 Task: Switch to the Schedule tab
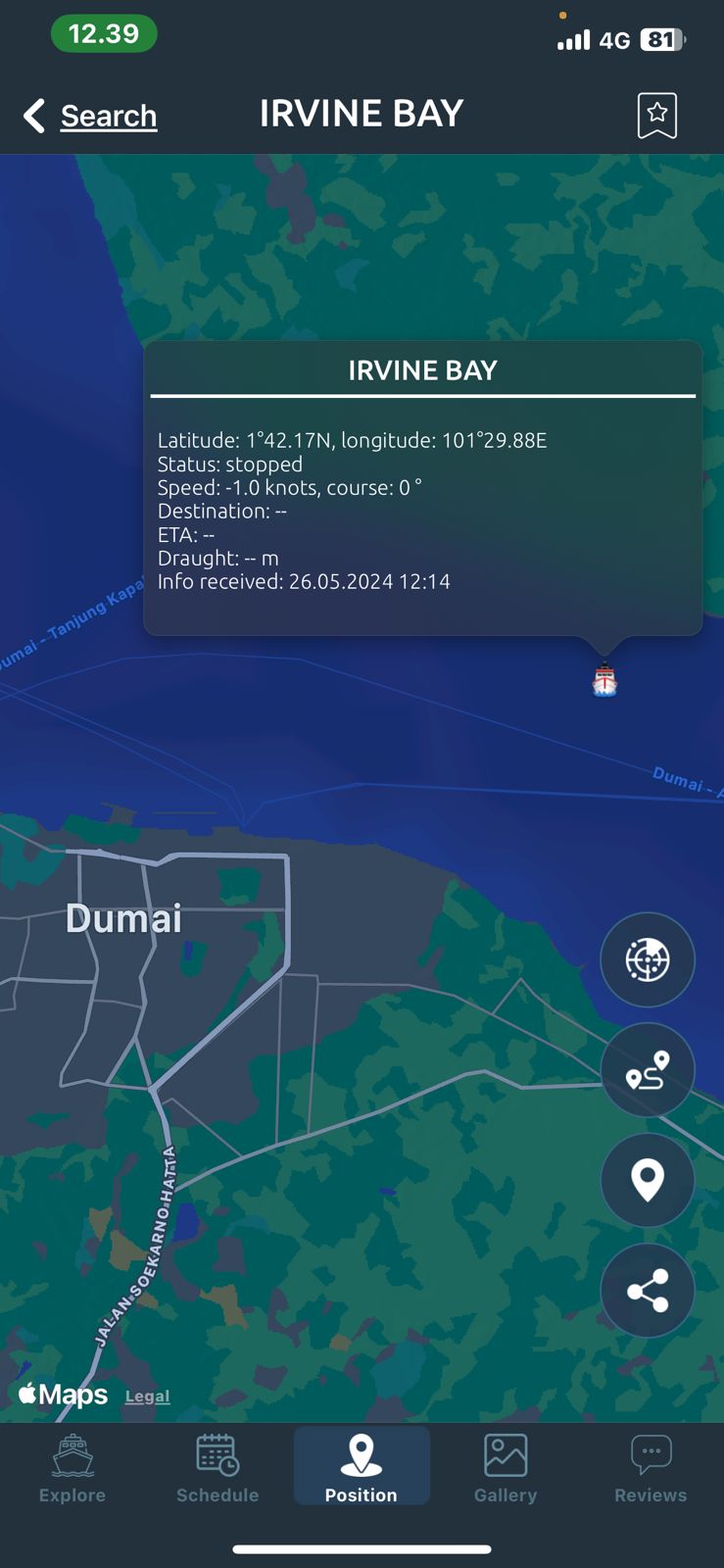click(217, 1468)
